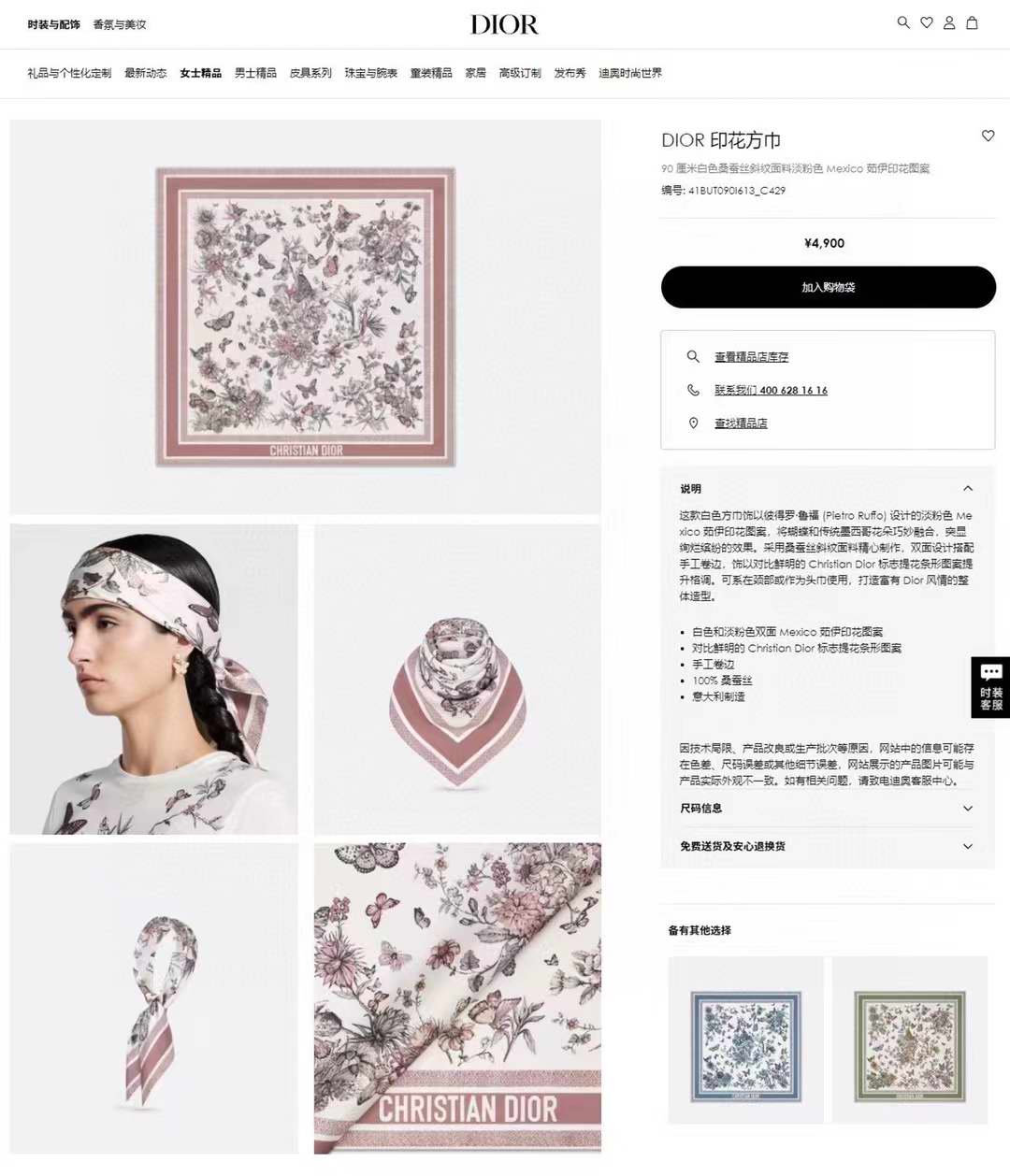Image resolution: width=1010 pixels, height=1176 pixels.
Task: Open 皮具系列 navigation menu
Action: tap(310, 73)
